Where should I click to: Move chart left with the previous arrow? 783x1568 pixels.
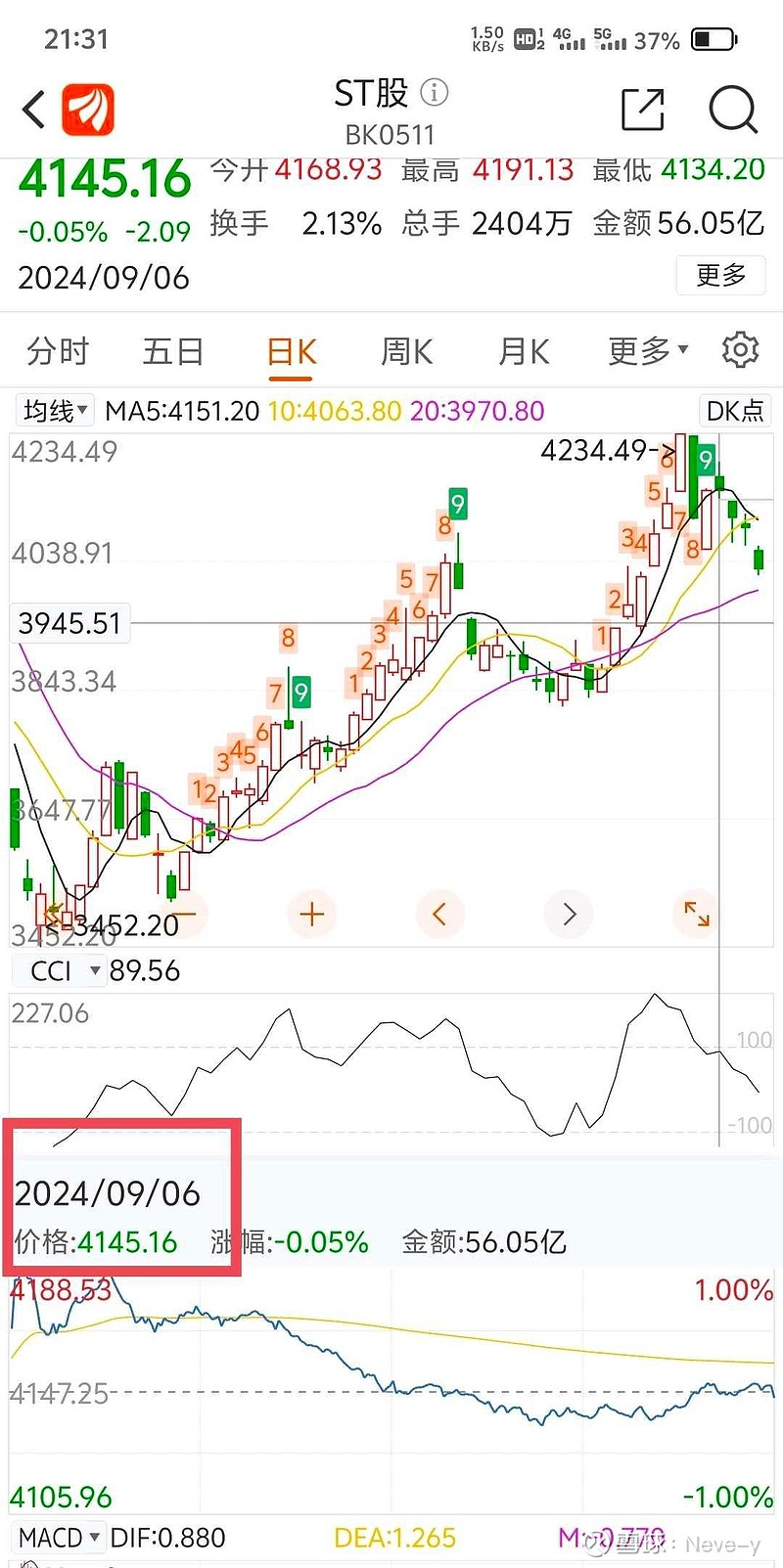[440, 915]
